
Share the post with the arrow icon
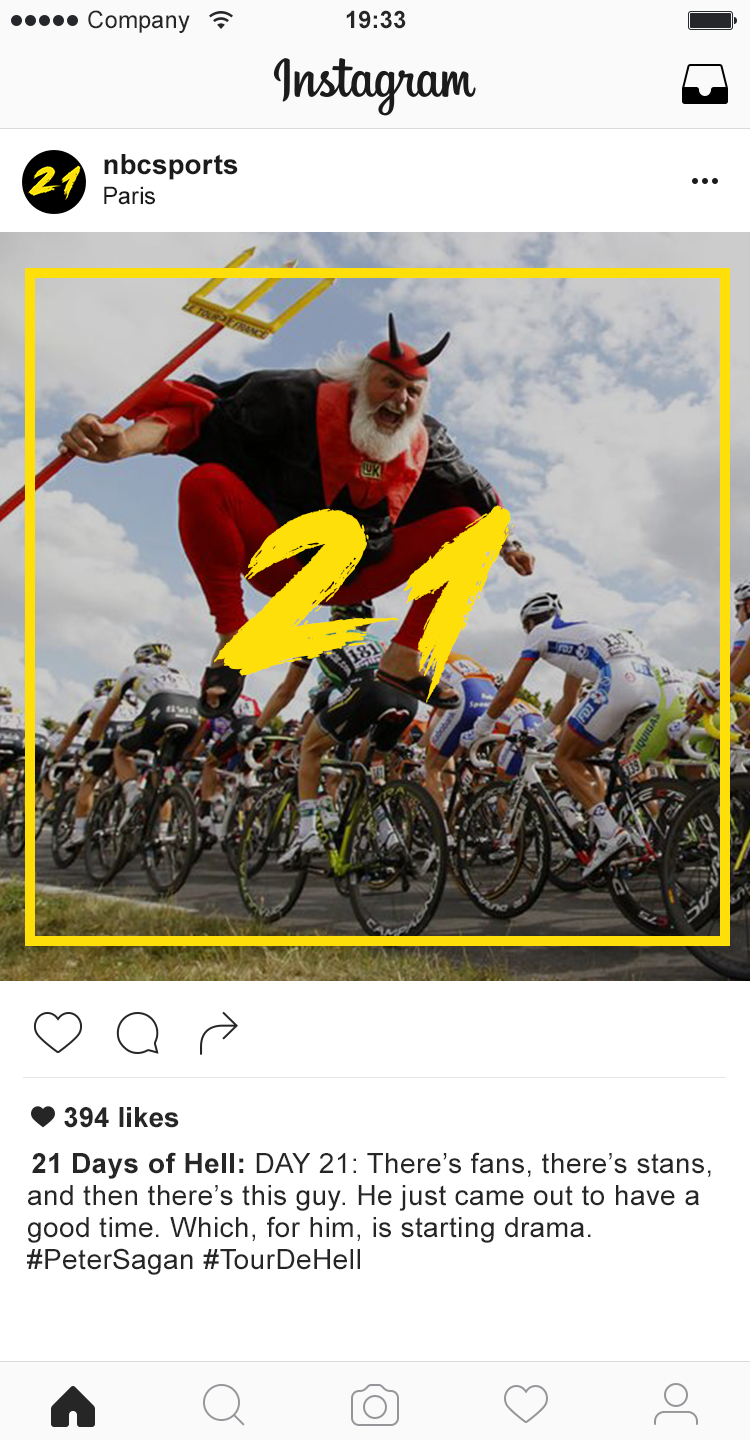(x=218, y=1033)
